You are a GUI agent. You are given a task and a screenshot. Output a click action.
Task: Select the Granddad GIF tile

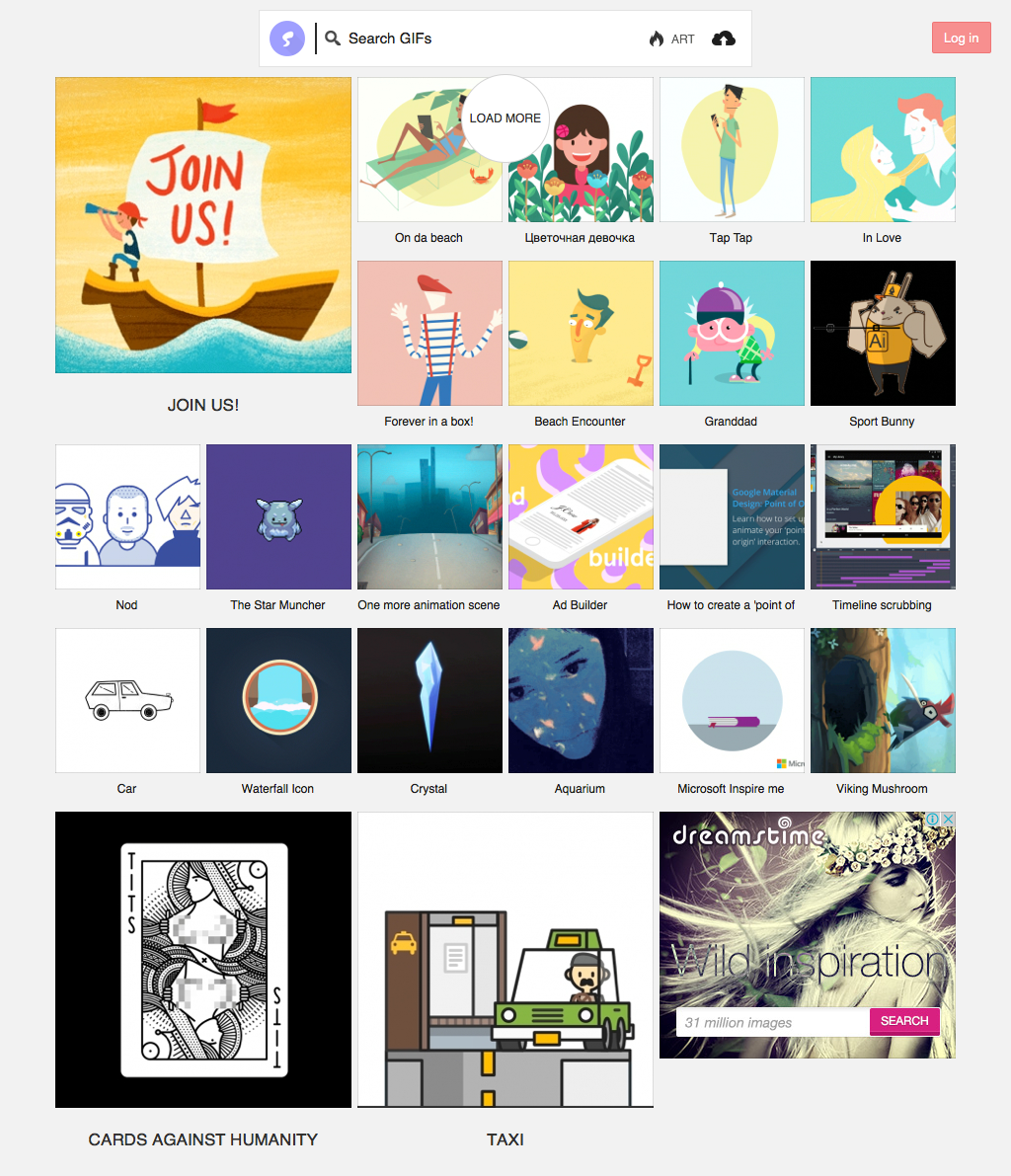732,333
